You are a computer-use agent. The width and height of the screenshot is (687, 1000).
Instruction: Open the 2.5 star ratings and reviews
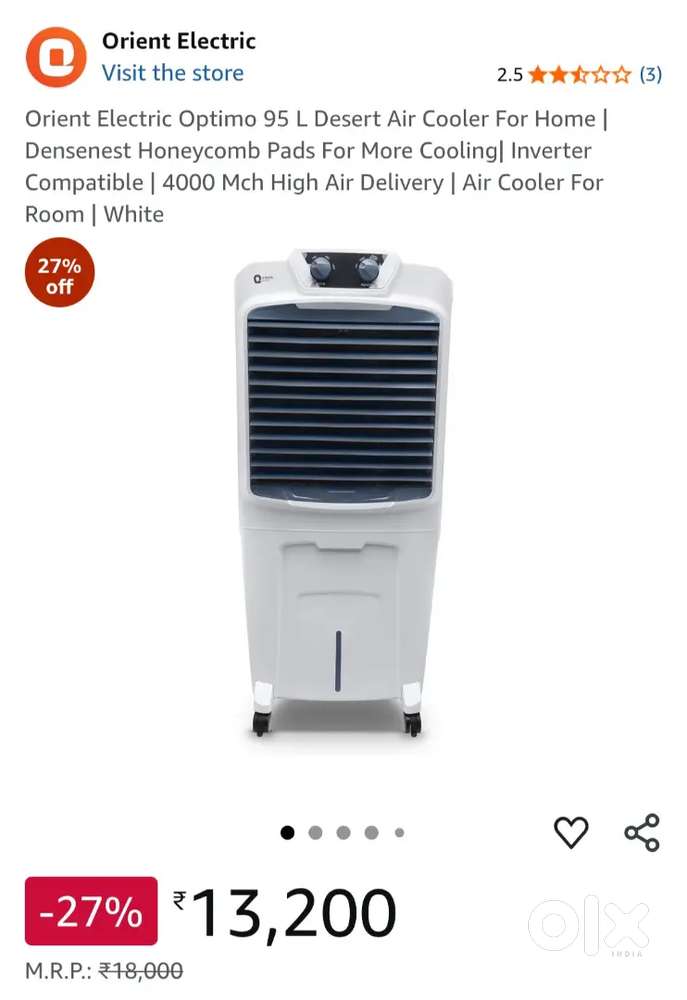(x=579, y=74)
